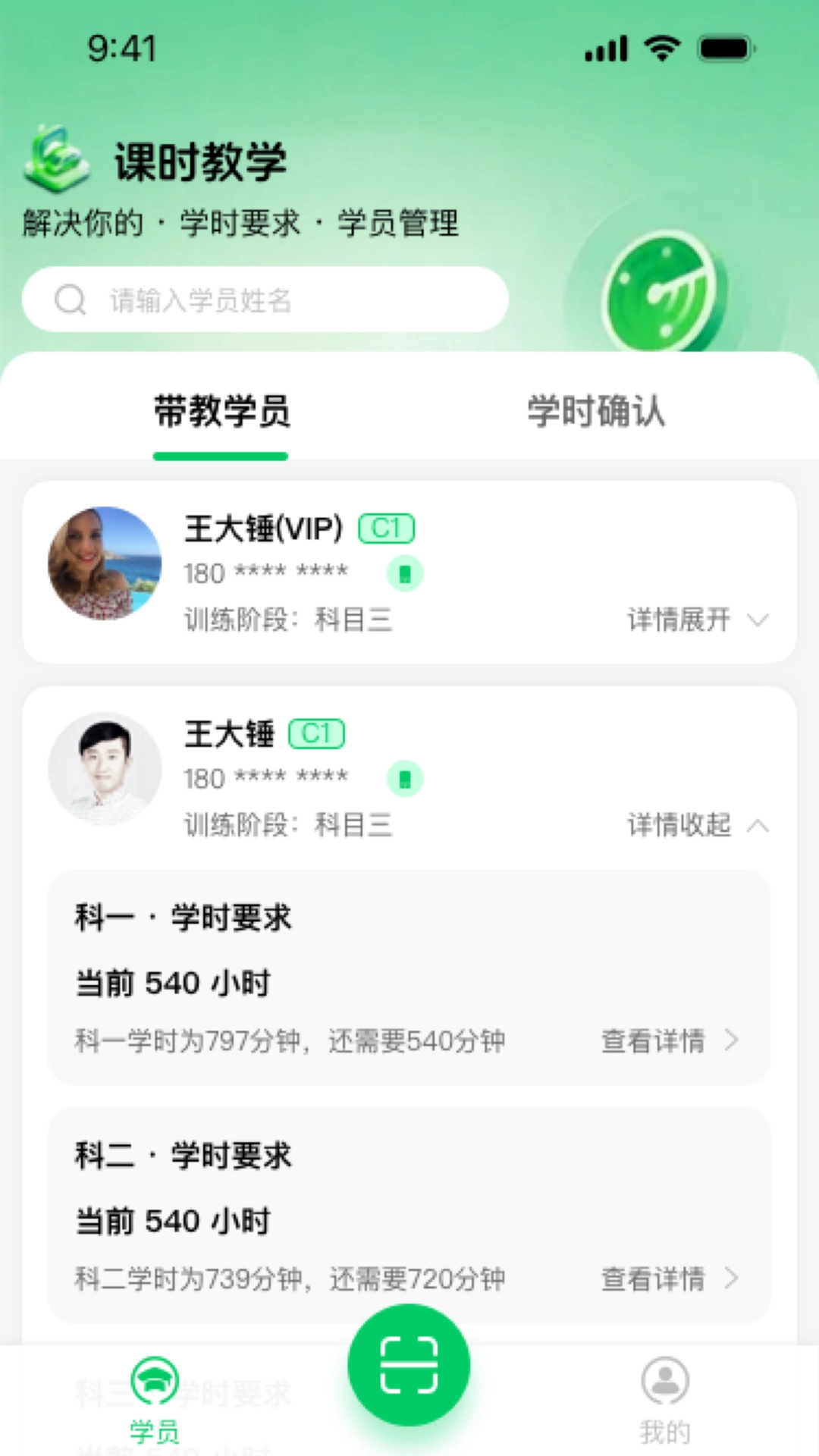Tap the phone icon on 王大锤's card
819x1456 pixels.
(x=406, y=779)
